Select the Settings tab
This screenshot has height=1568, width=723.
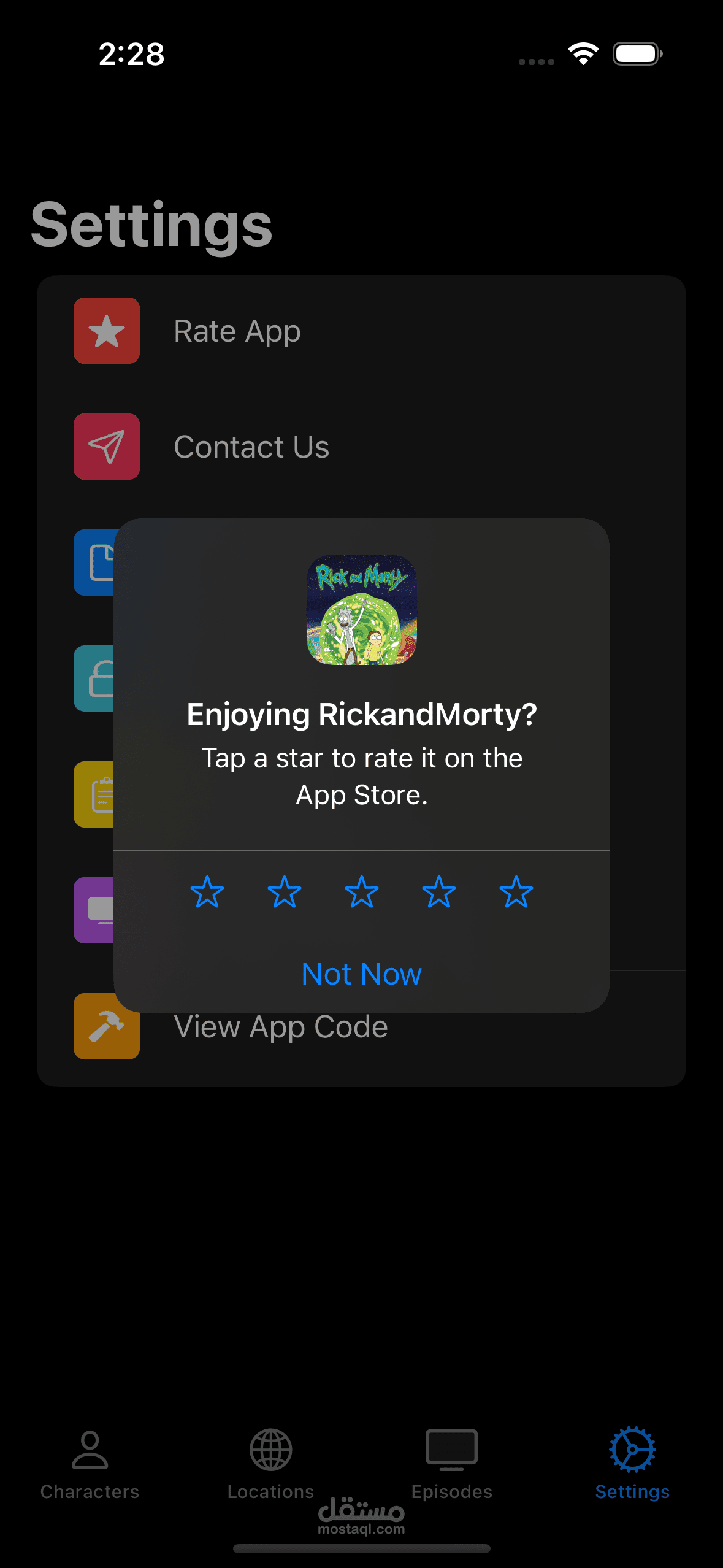point(632,1464)
